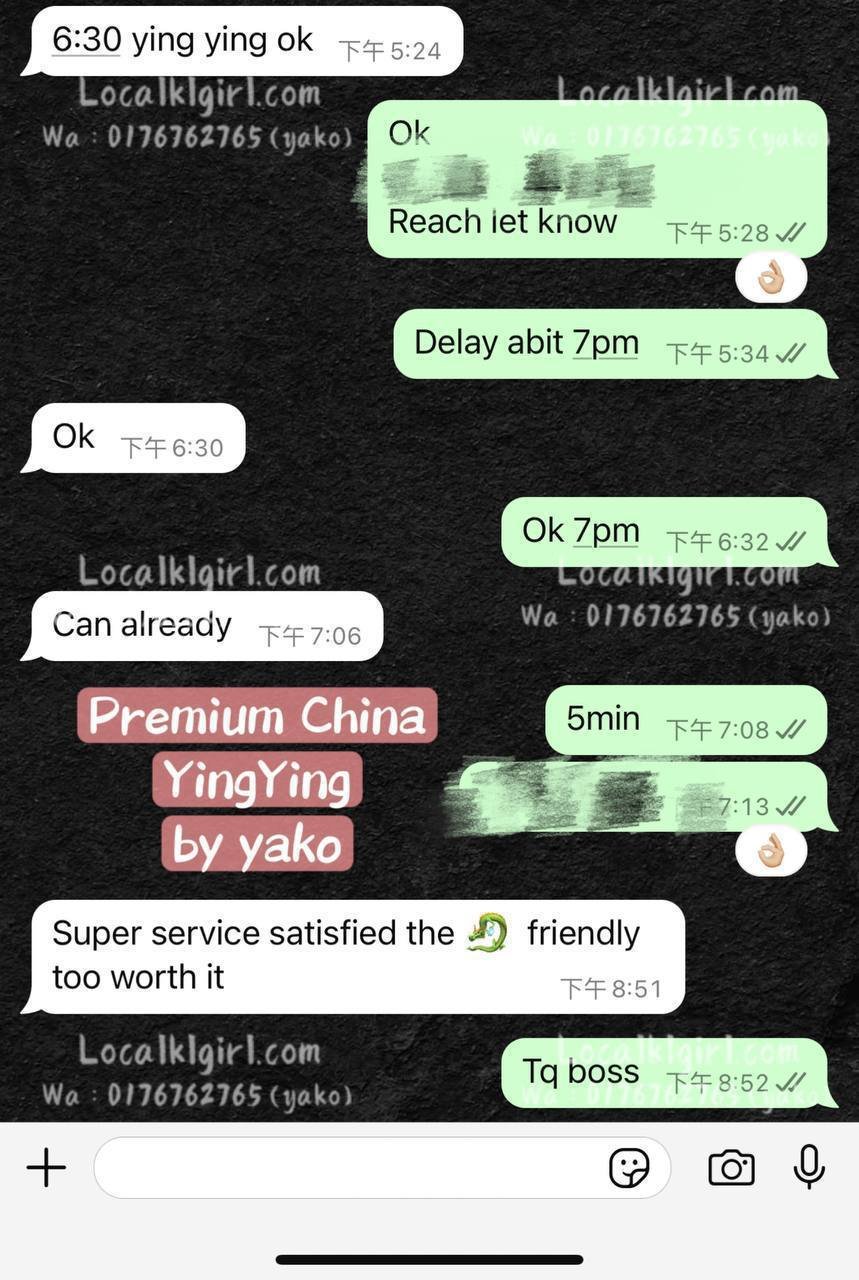This screenshot has width=859, height=1280.
Task: Open the attachment plus menu
Action: [46, 1167]
